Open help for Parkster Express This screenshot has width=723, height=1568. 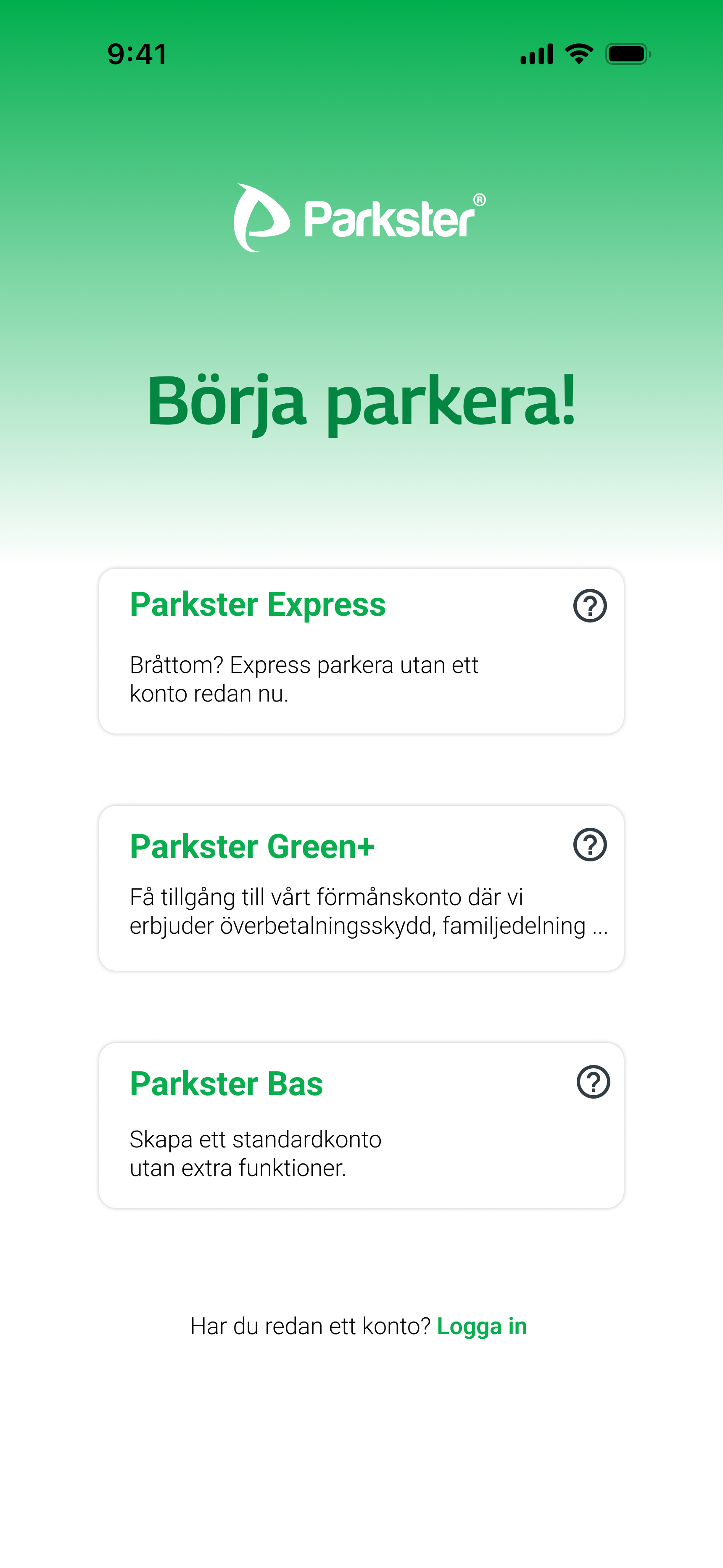pos(589,605)
